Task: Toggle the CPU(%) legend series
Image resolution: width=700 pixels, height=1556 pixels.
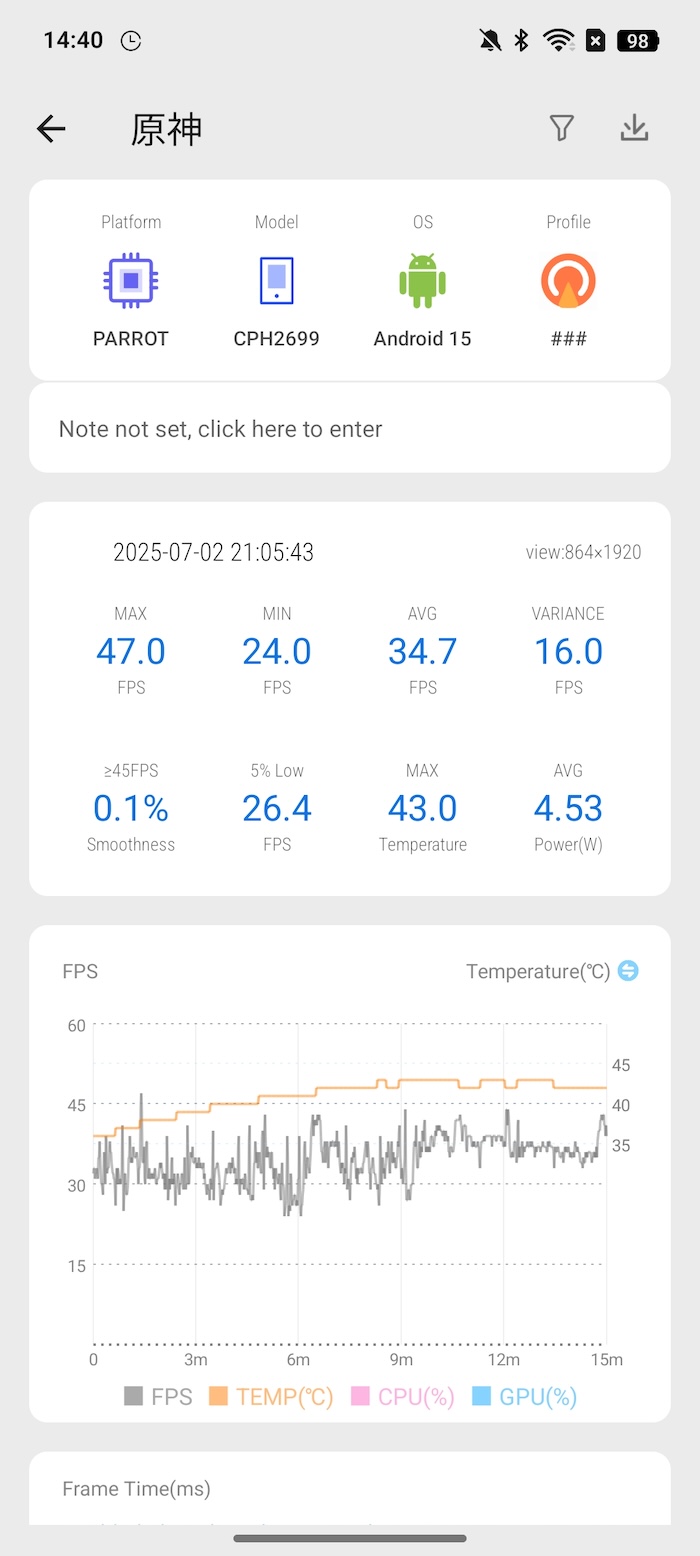Action: pos(403,1397)
